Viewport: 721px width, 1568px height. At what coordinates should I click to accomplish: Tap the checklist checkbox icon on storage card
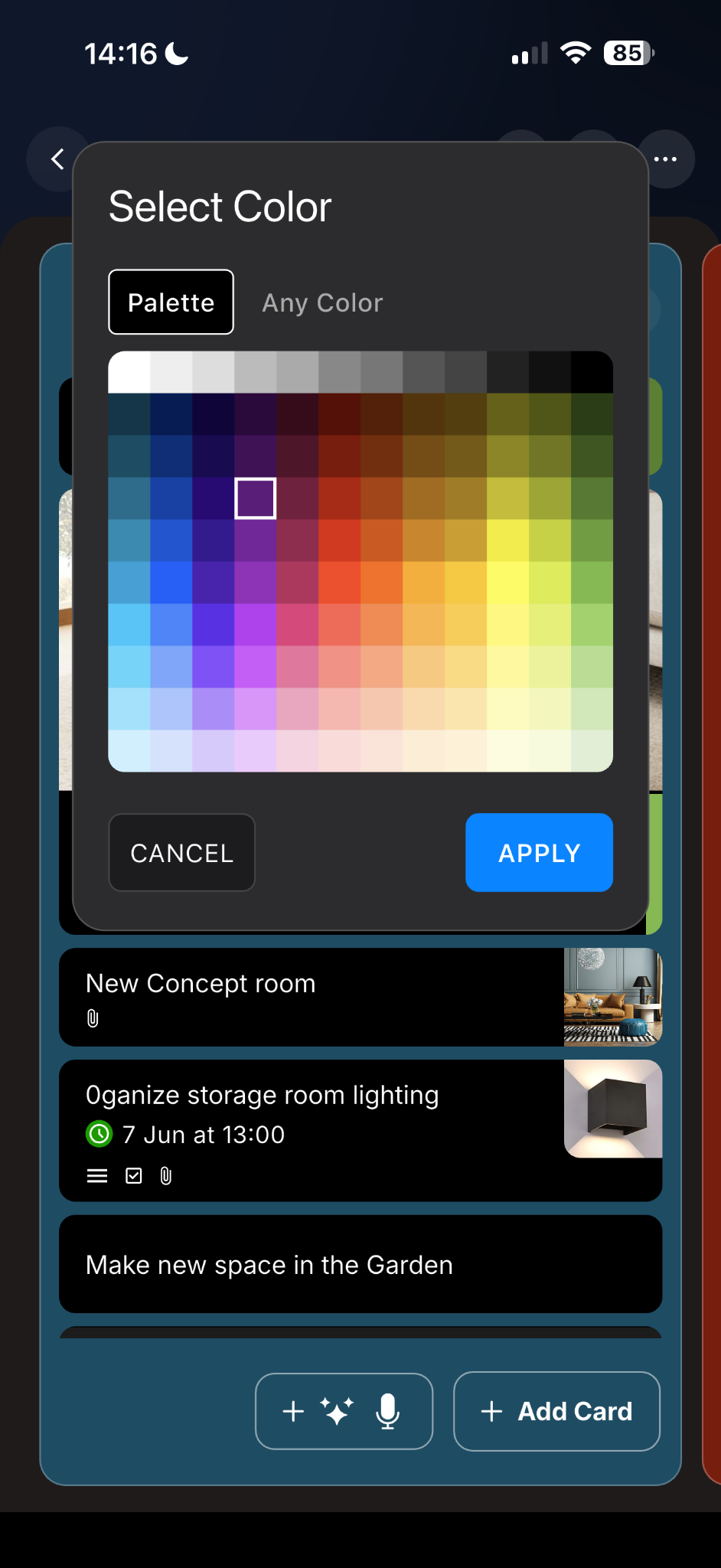133,1175
